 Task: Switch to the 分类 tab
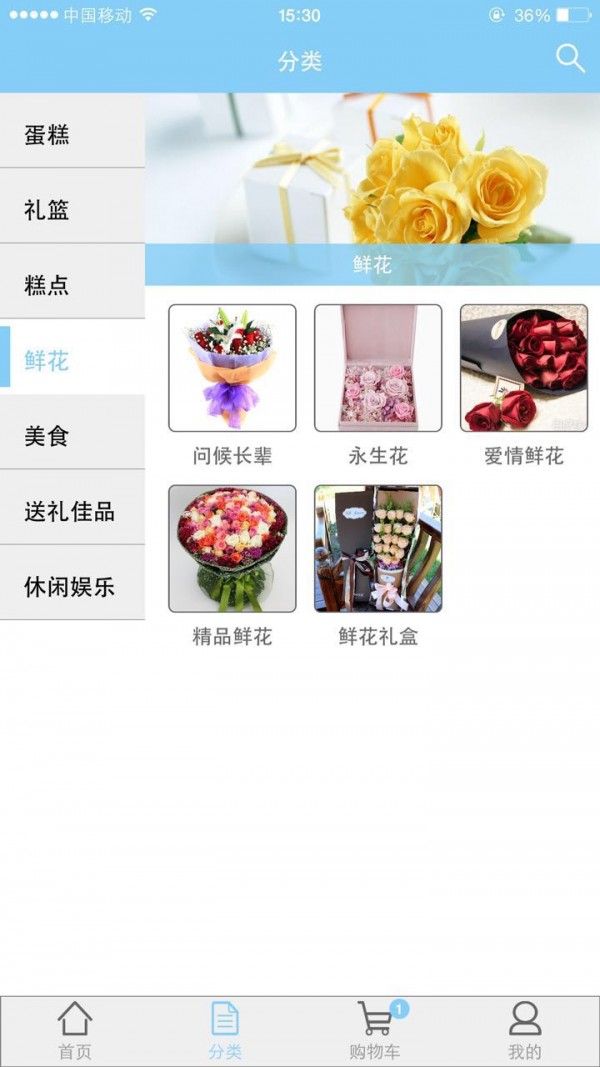click(225, 1030)
